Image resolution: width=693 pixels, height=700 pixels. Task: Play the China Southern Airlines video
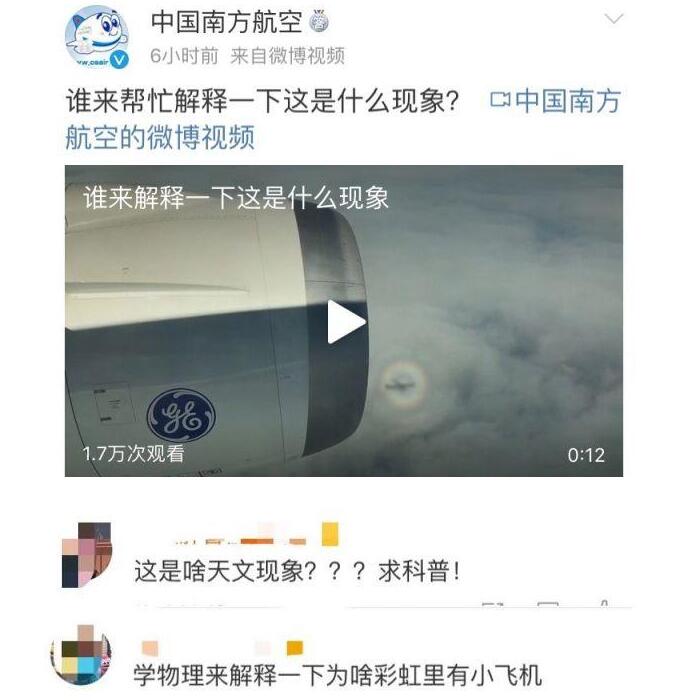tap(346, 322)
